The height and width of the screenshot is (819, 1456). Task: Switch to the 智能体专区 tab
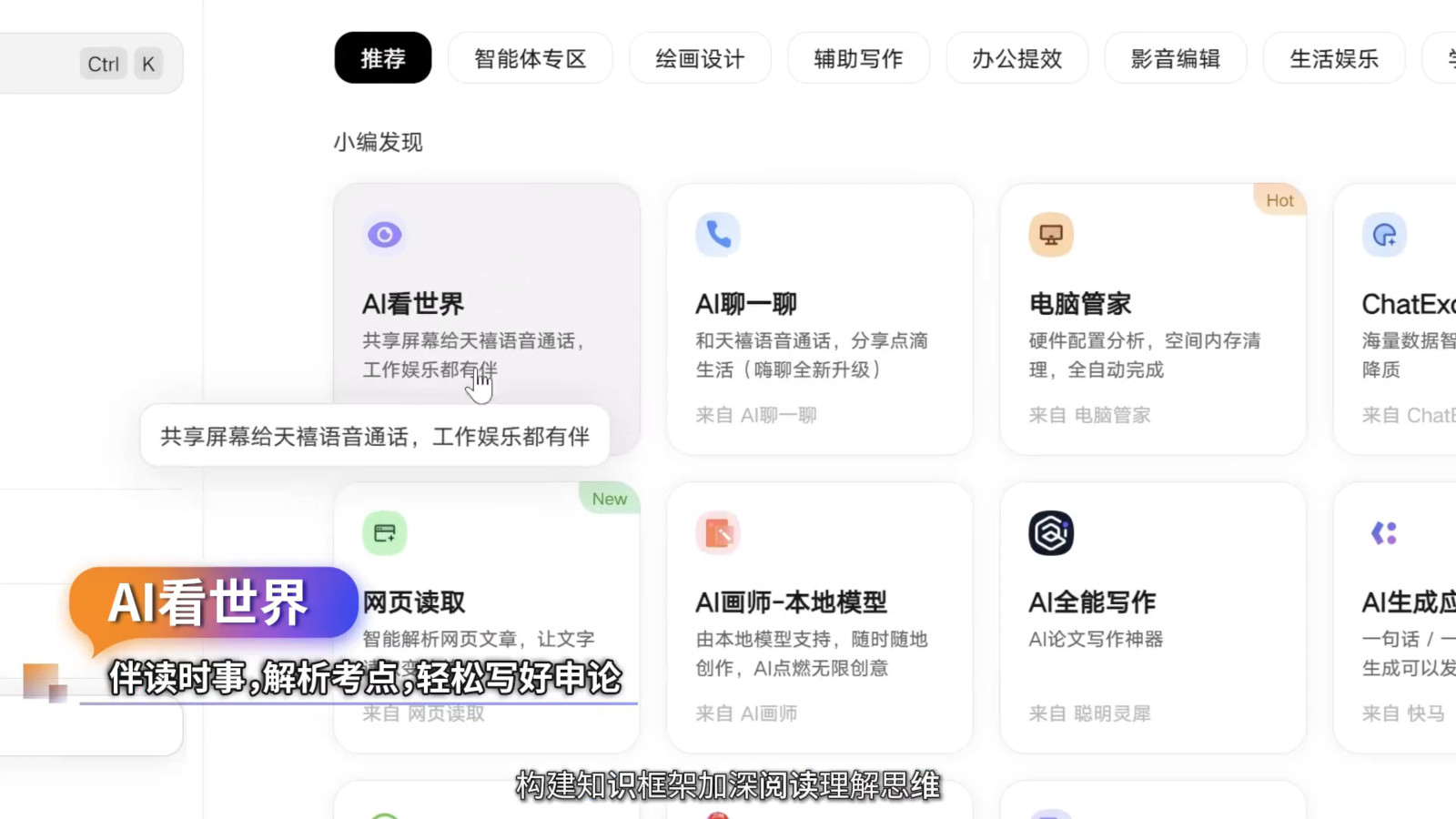530,58
